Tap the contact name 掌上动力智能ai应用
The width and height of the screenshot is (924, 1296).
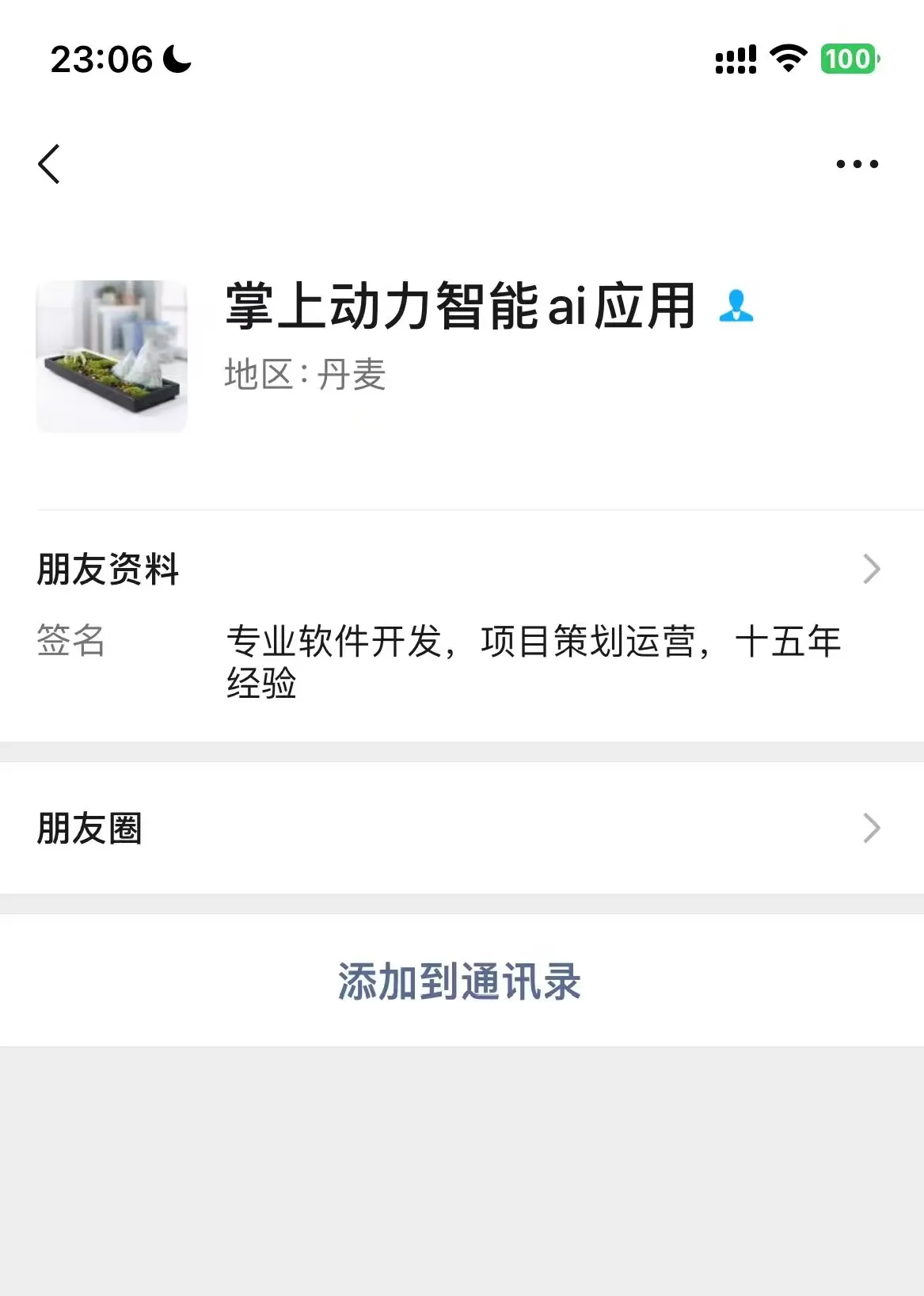click(459, 309)
